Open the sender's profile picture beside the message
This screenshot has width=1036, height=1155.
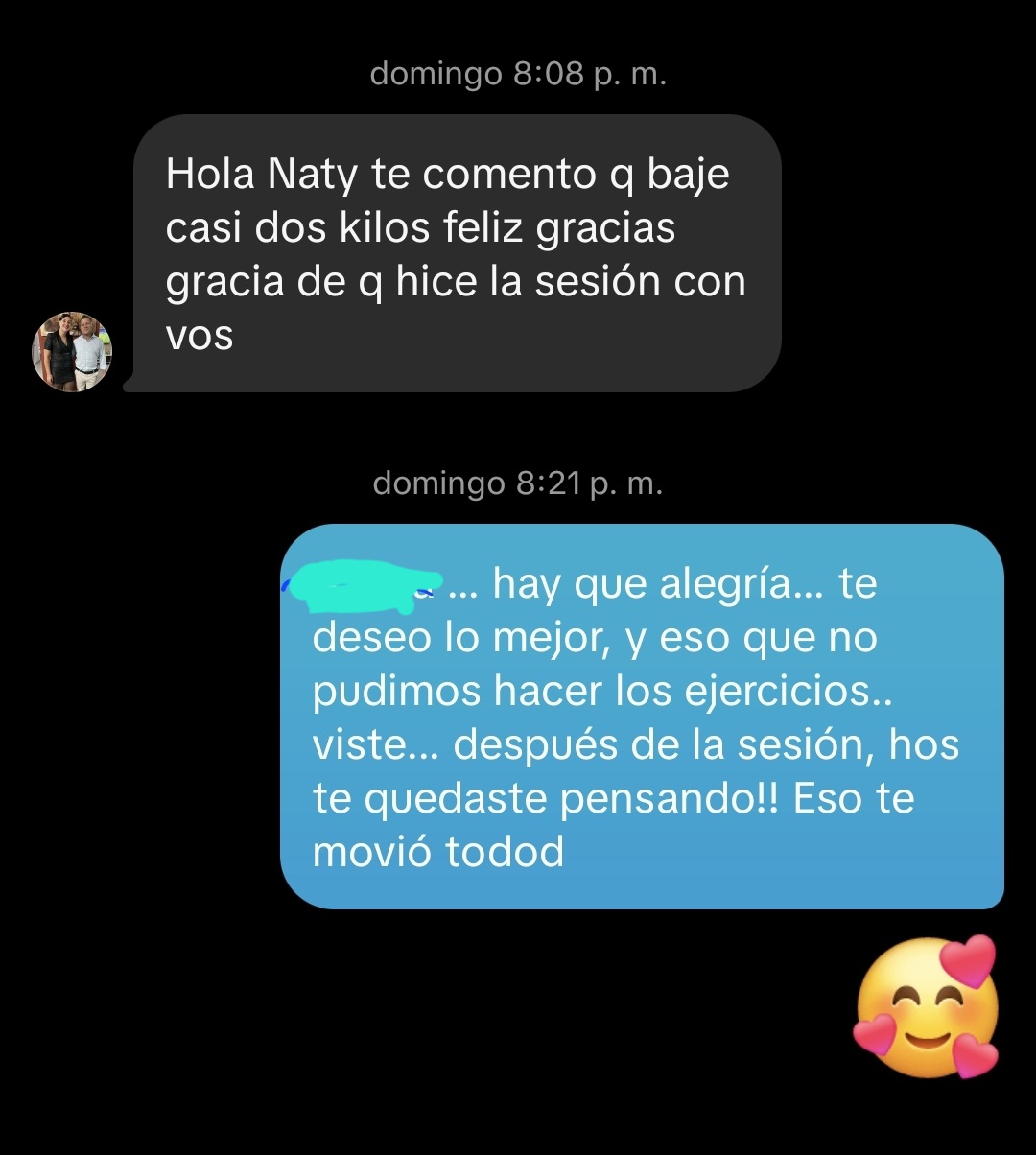[x=73, y=352]
